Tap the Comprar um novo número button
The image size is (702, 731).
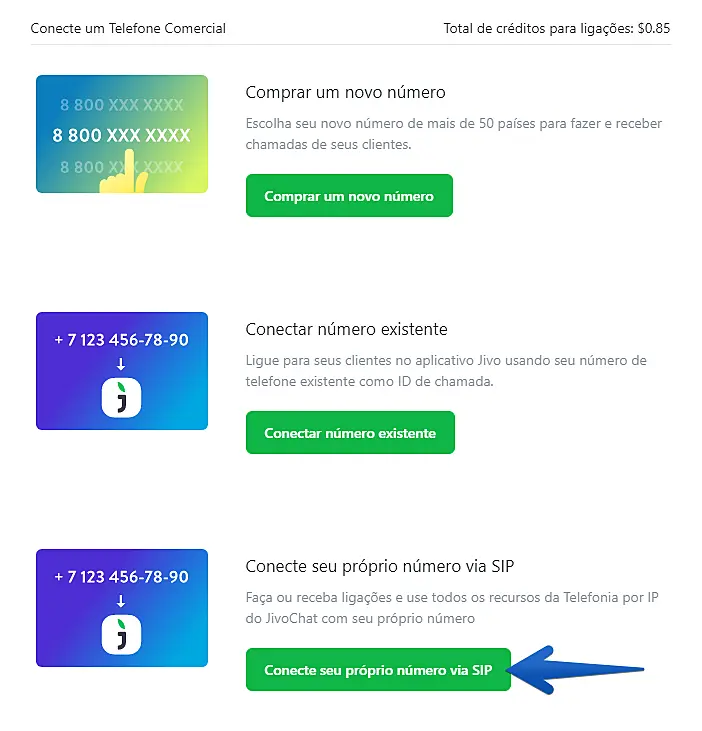pos(349,196)
